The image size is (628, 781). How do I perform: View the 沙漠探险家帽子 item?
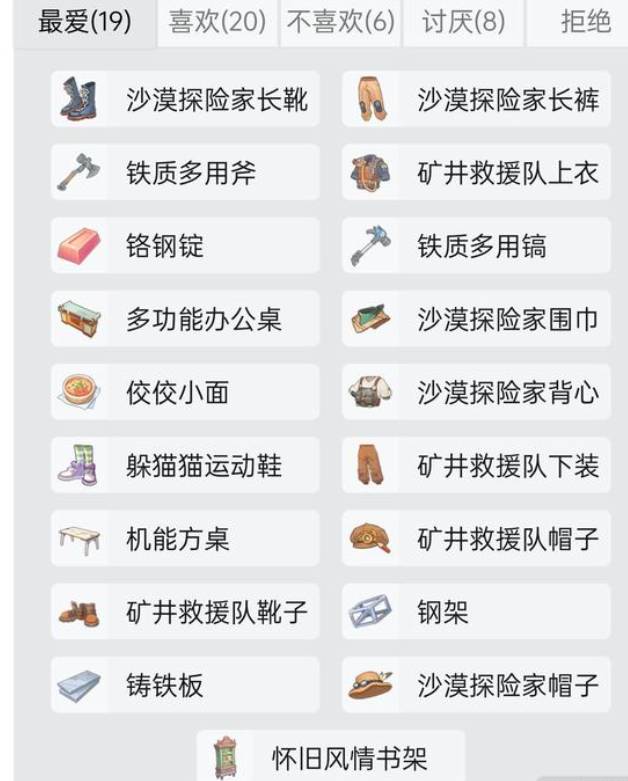476,685
